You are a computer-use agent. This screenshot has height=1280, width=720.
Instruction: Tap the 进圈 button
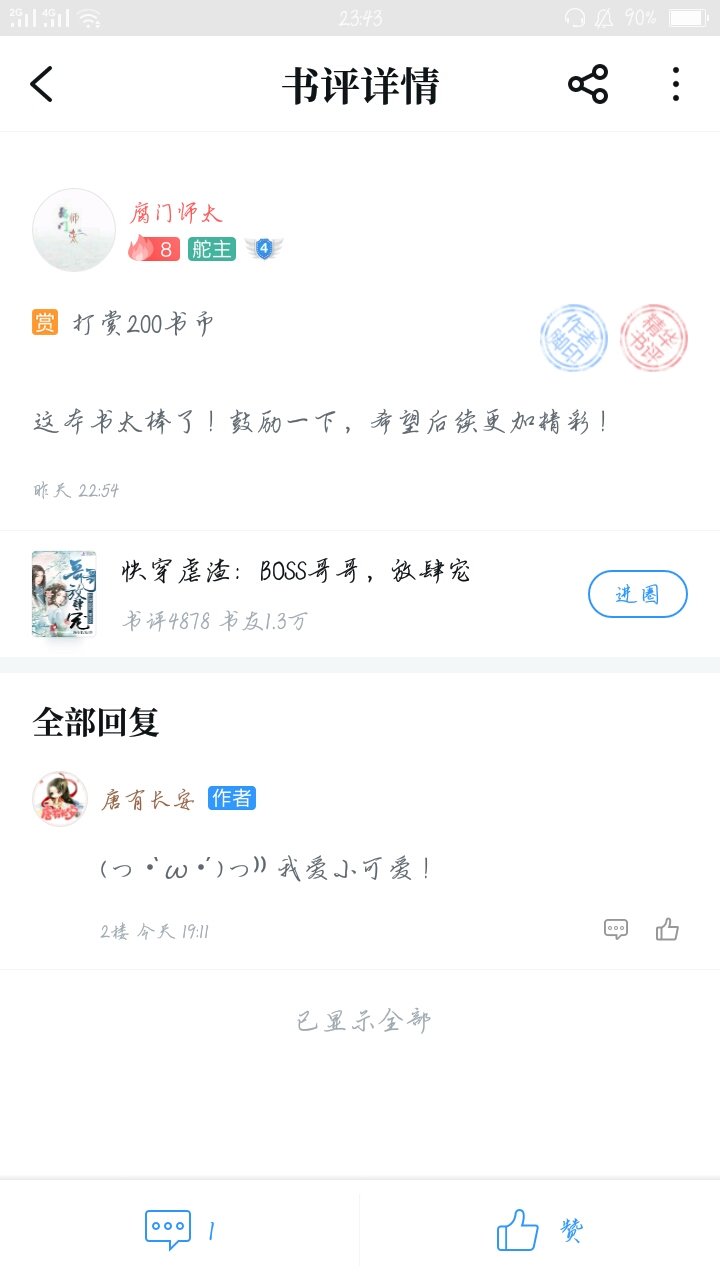point(637,594)
